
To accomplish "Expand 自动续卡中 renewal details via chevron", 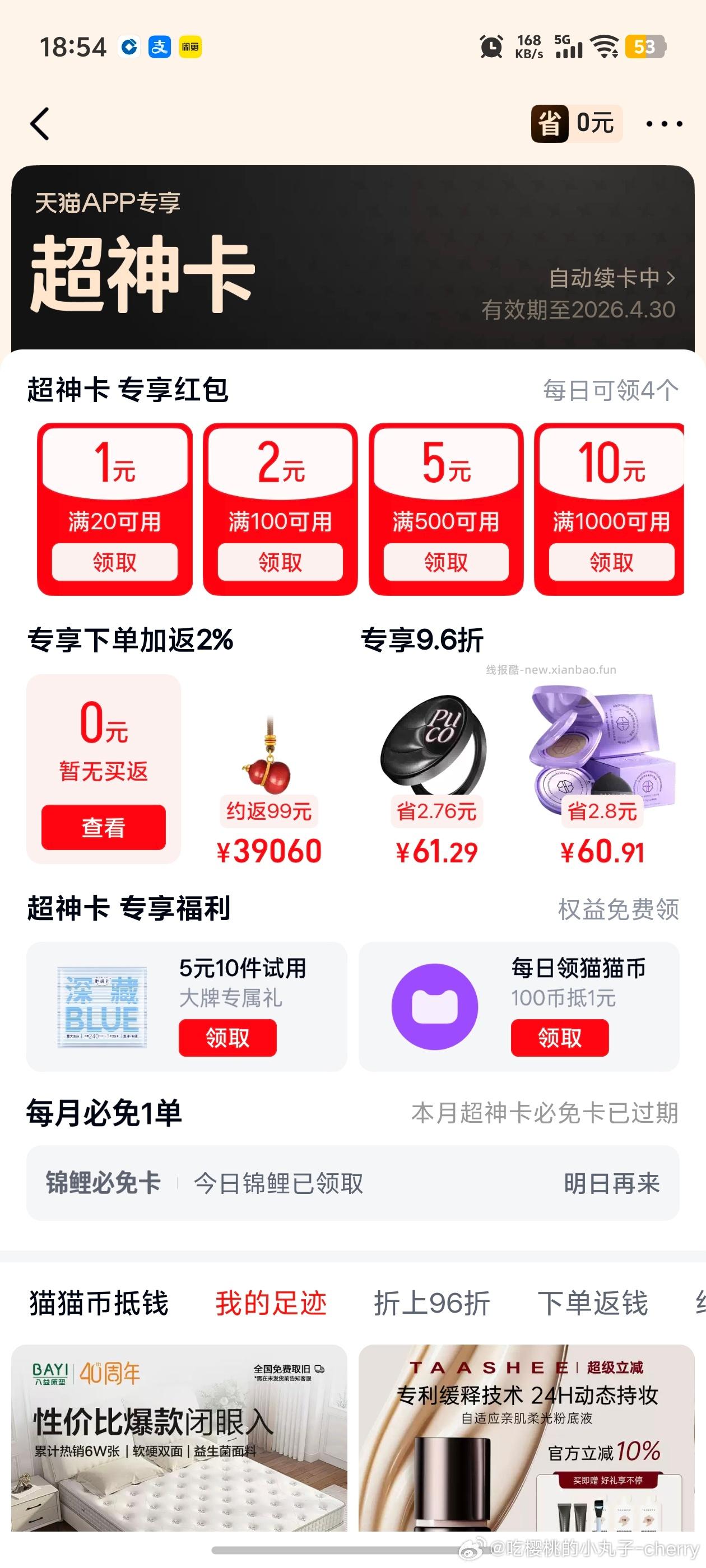I will tap(610, 279).
